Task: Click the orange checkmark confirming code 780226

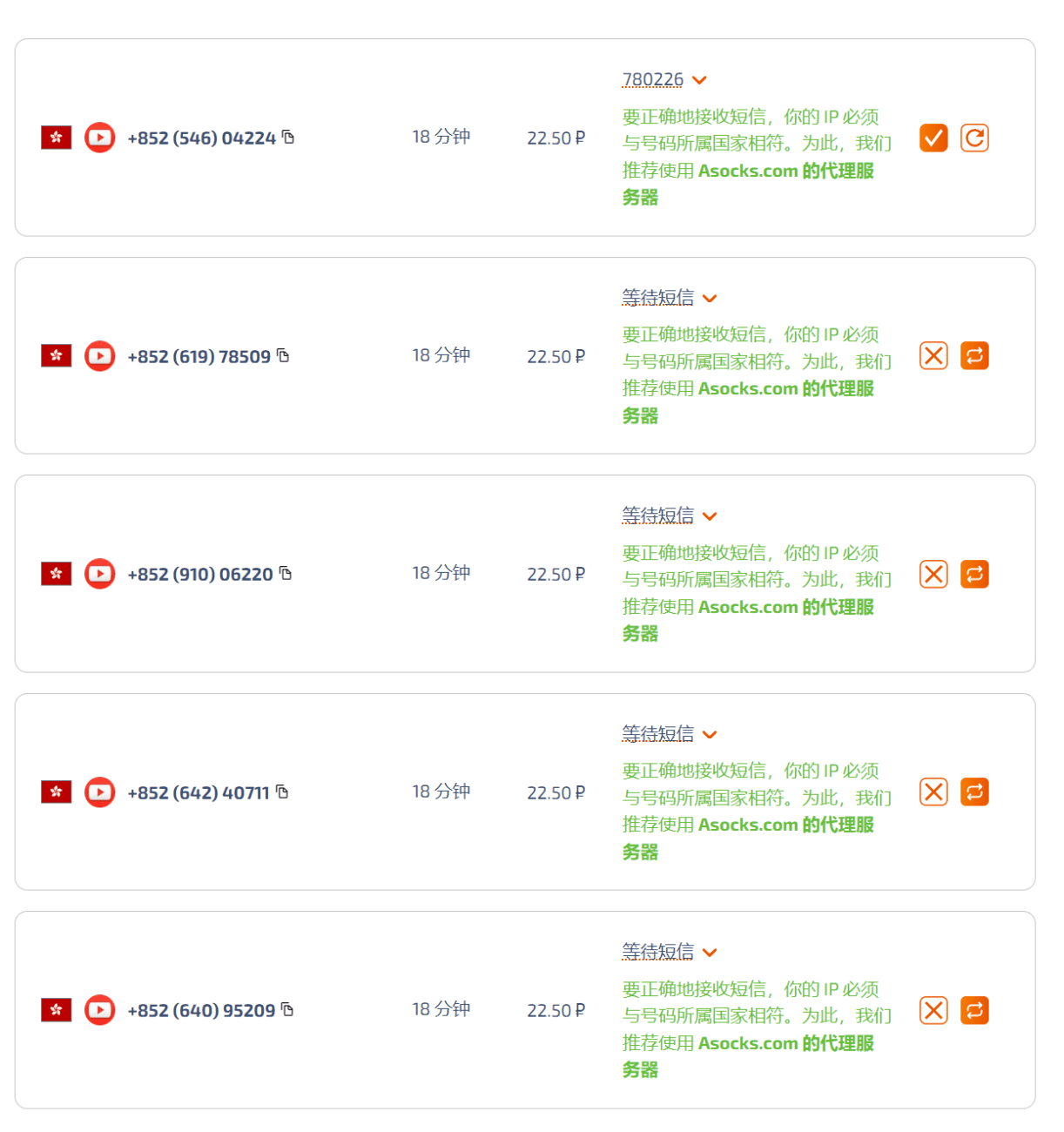Action: coord(933,138)
